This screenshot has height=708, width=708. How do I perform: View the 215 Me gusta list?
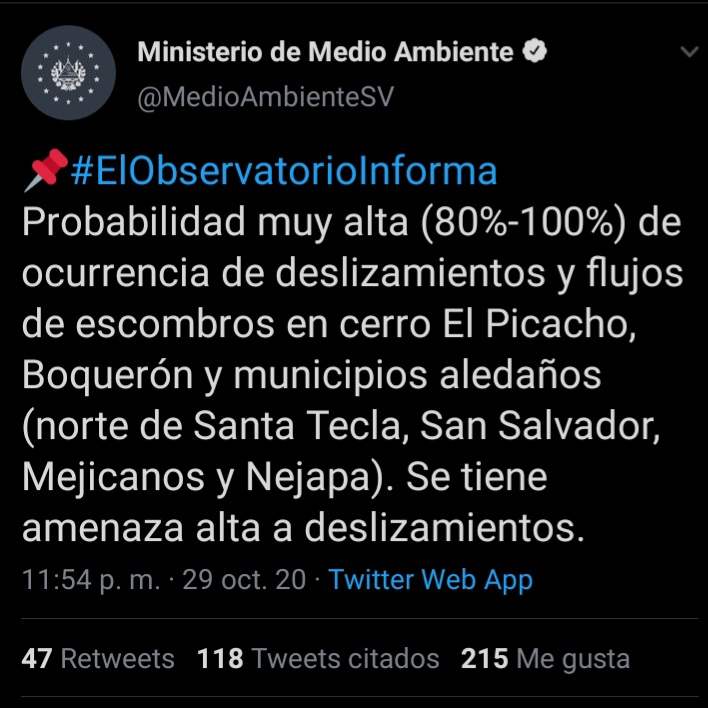(x=545, y=659)
